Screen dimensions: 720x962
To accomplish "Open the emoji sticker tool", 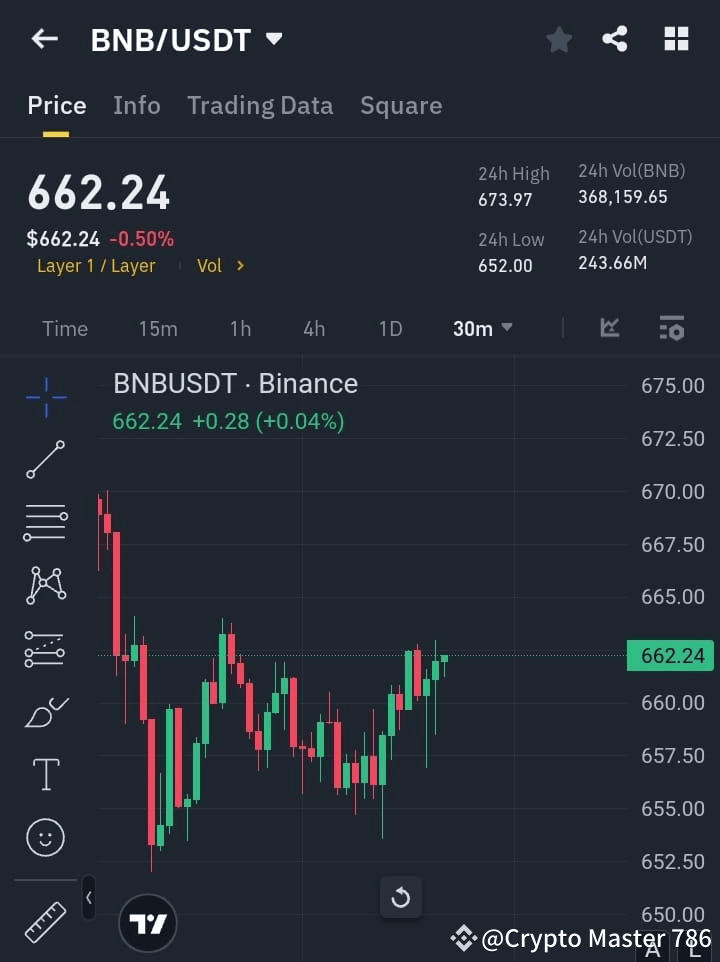I will pyautogui.click(x=45, y=837).
